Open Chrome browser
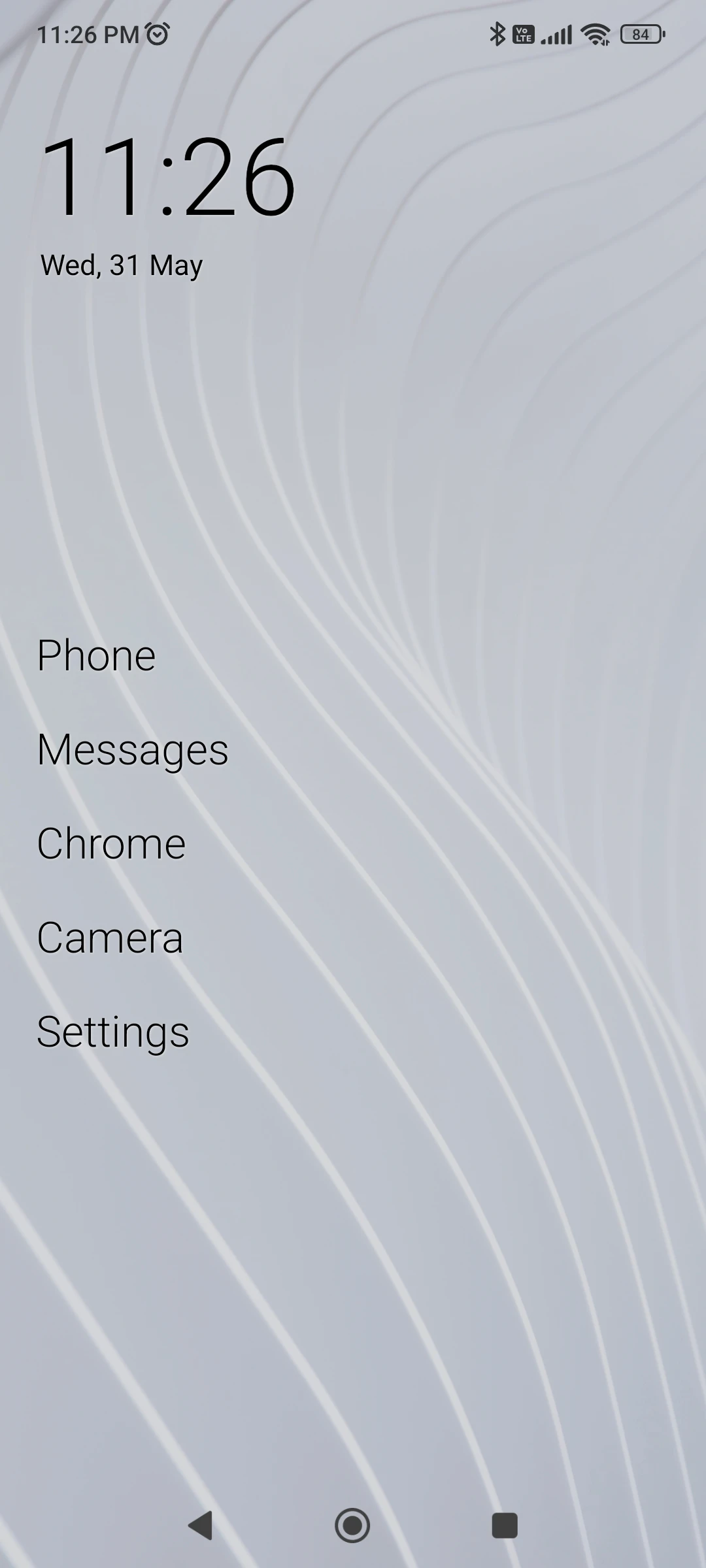Viewport: 706px width, 1568px height. (111, 843)
